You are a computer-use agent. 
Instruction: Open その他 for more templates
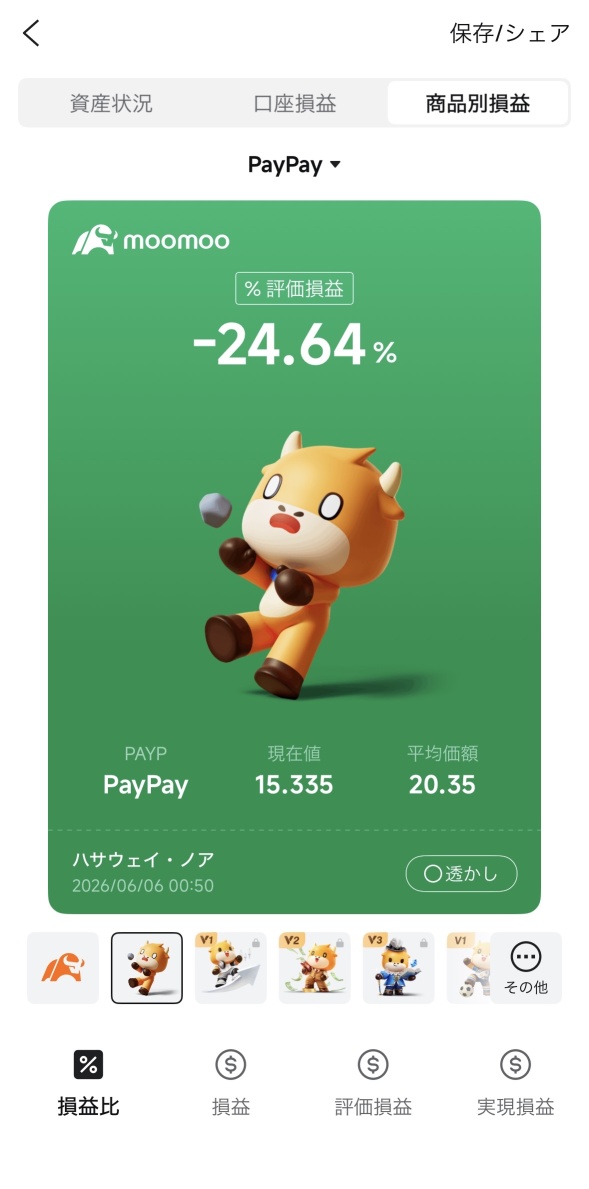526,968
